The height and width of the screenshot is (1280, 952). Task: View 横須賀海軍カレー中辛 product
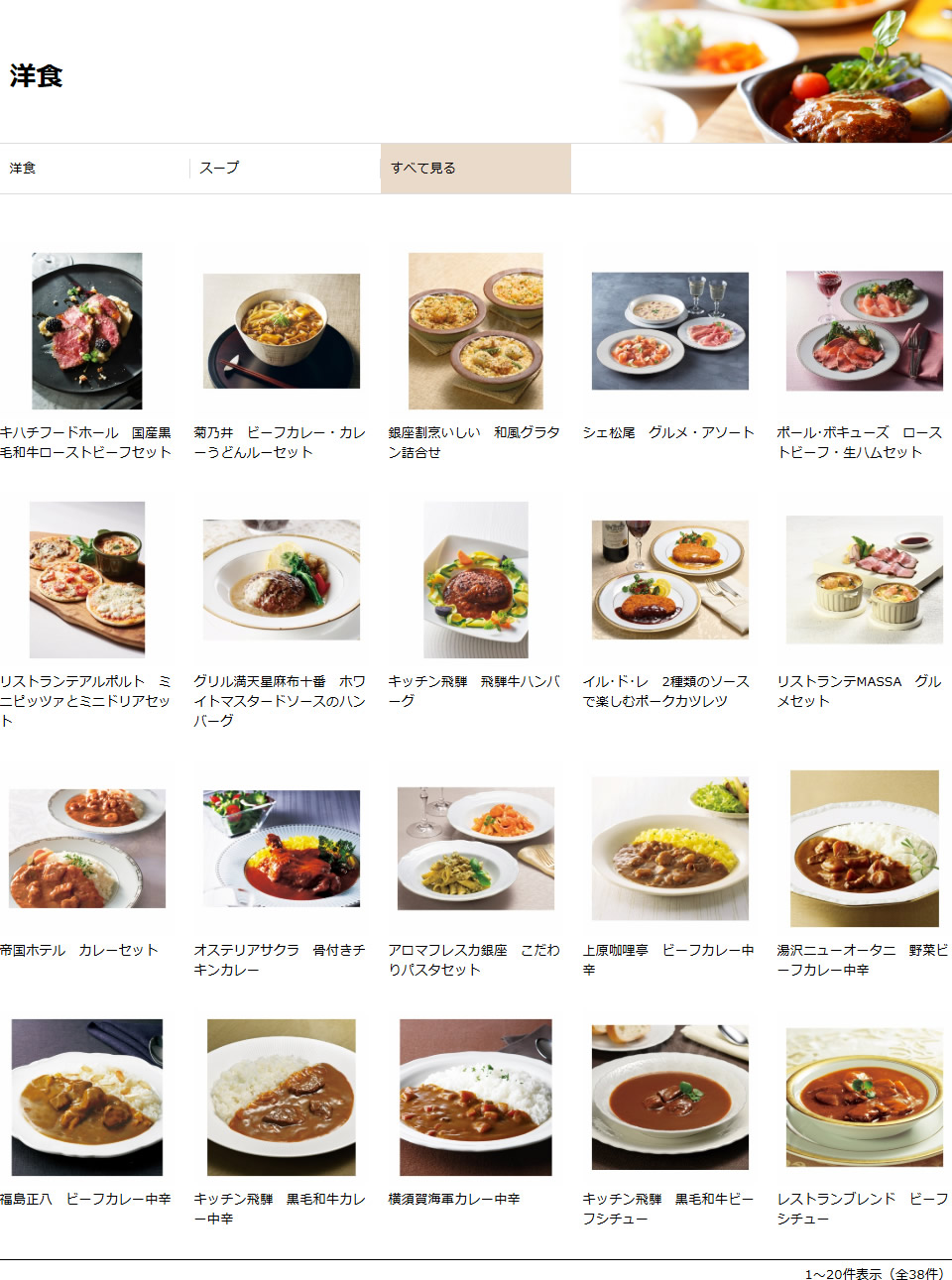tap(476, 1098)
